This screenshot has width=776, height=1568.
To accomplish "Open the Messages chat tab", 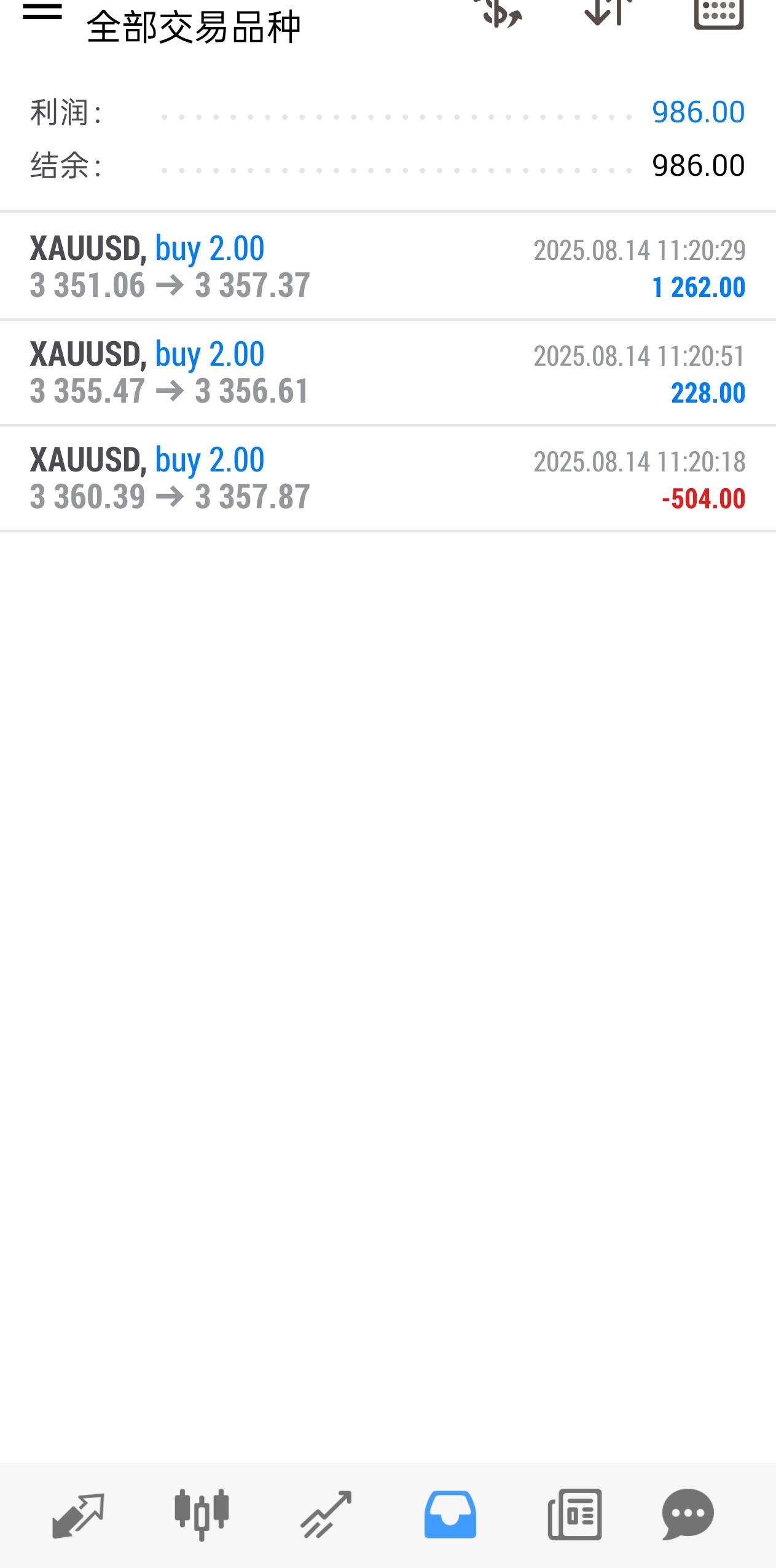I will click(688, 1515).
